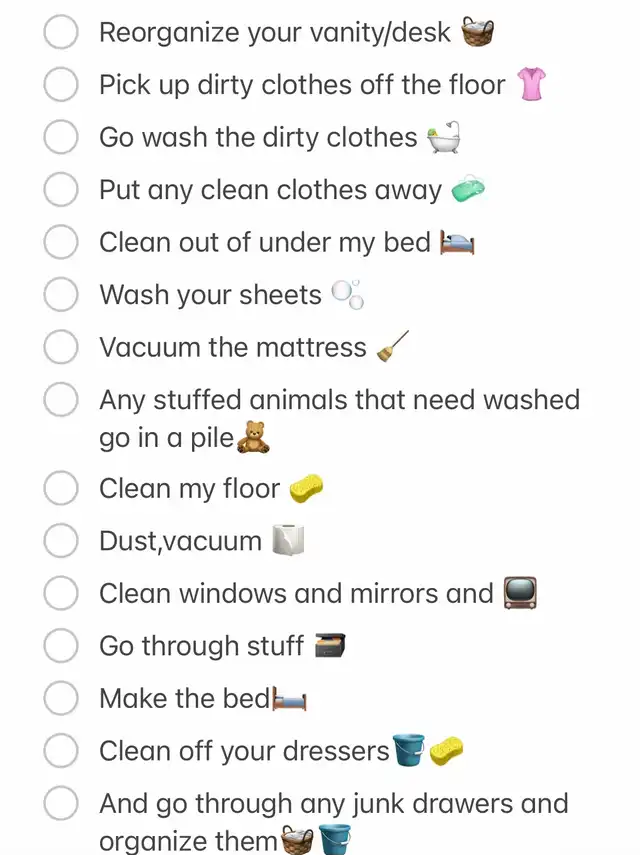Mark Clean my floor as done

point(61,489)
